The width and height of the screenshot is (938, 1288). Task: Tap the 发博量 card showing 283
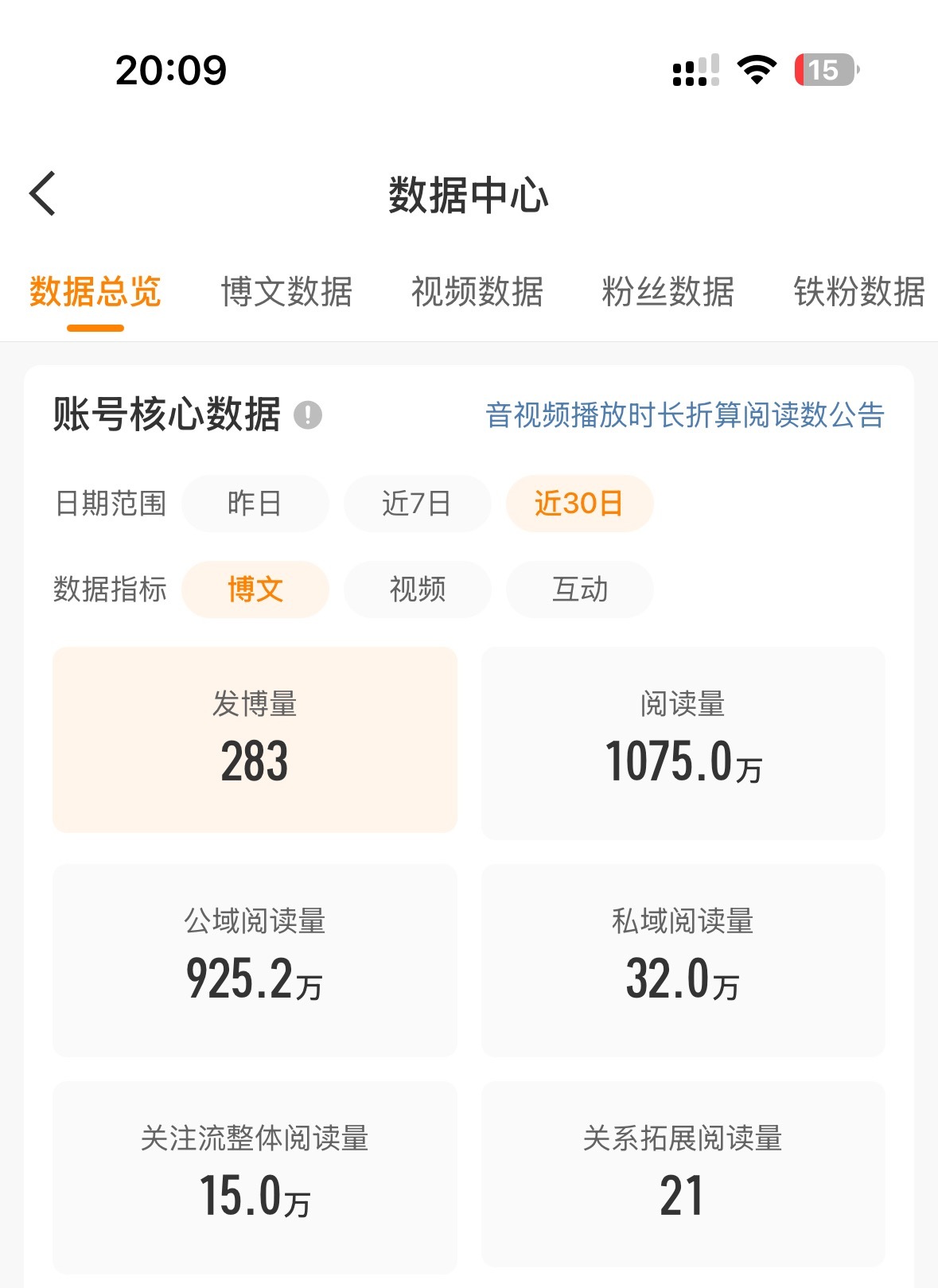click(x=255, y=740)
